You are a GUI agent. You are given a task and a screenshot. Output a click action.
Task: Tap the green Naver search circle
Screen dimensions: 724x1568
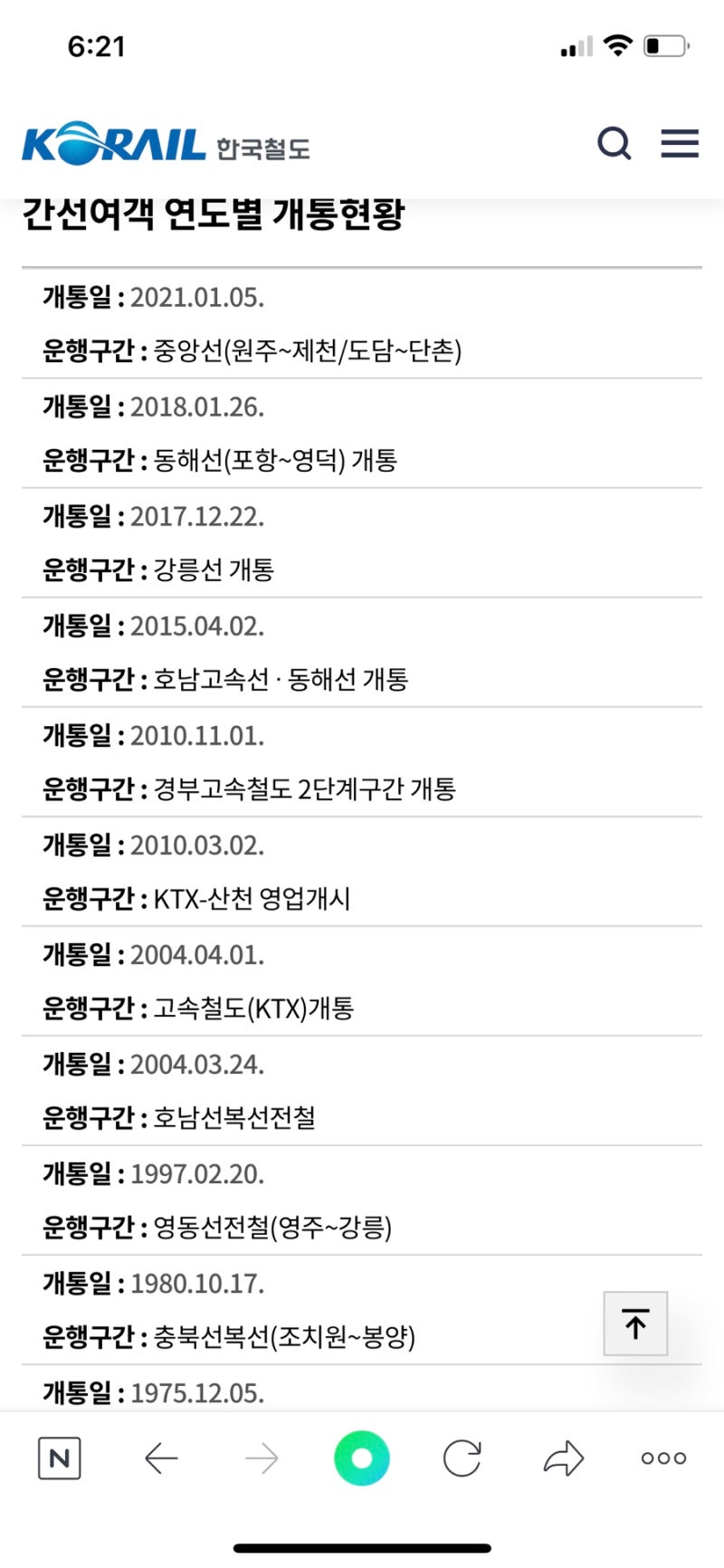point(362,1458)
